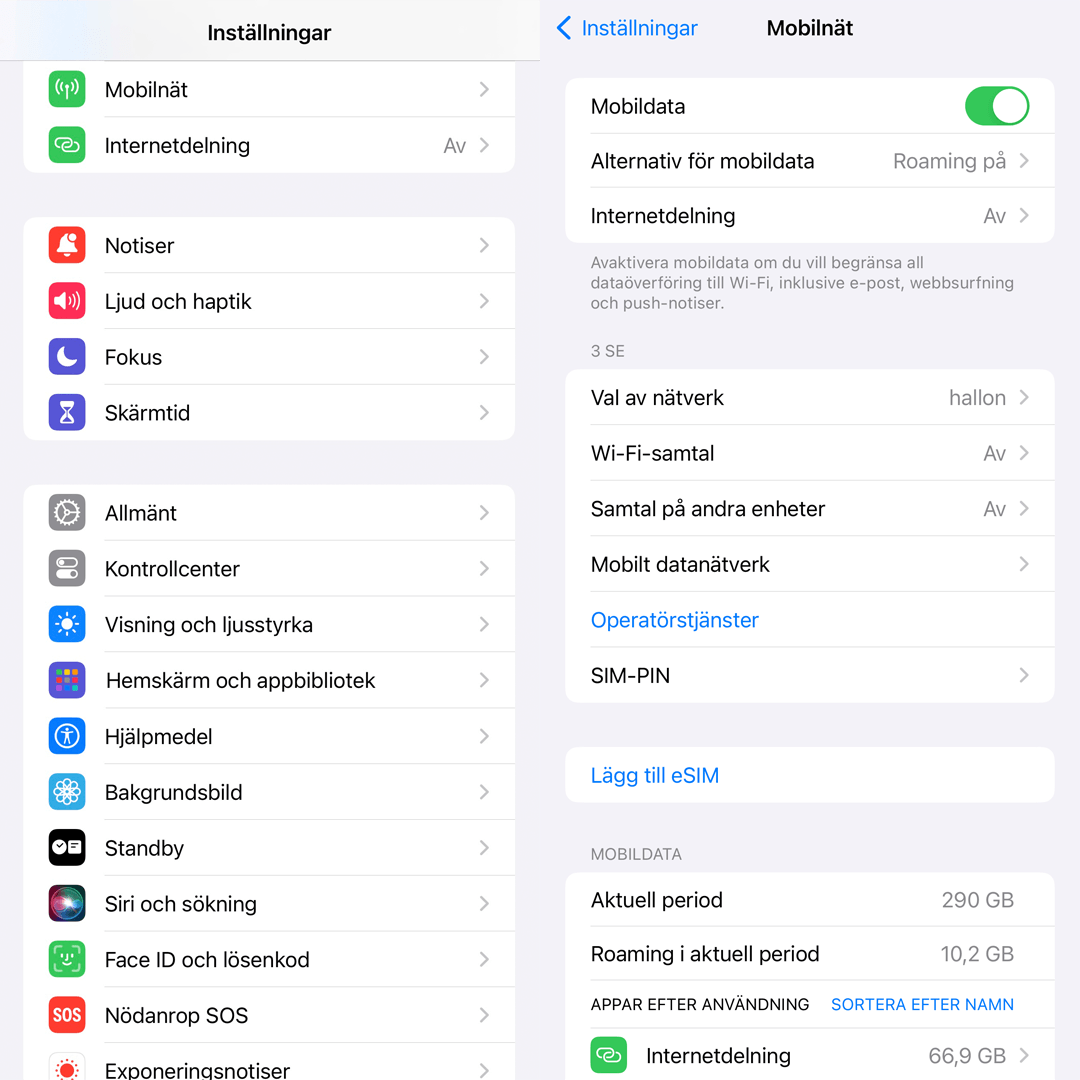The height and width of the screenshot is (1080, 1080).
Task: Open Siri och sökning
Action: coord(268,904)
